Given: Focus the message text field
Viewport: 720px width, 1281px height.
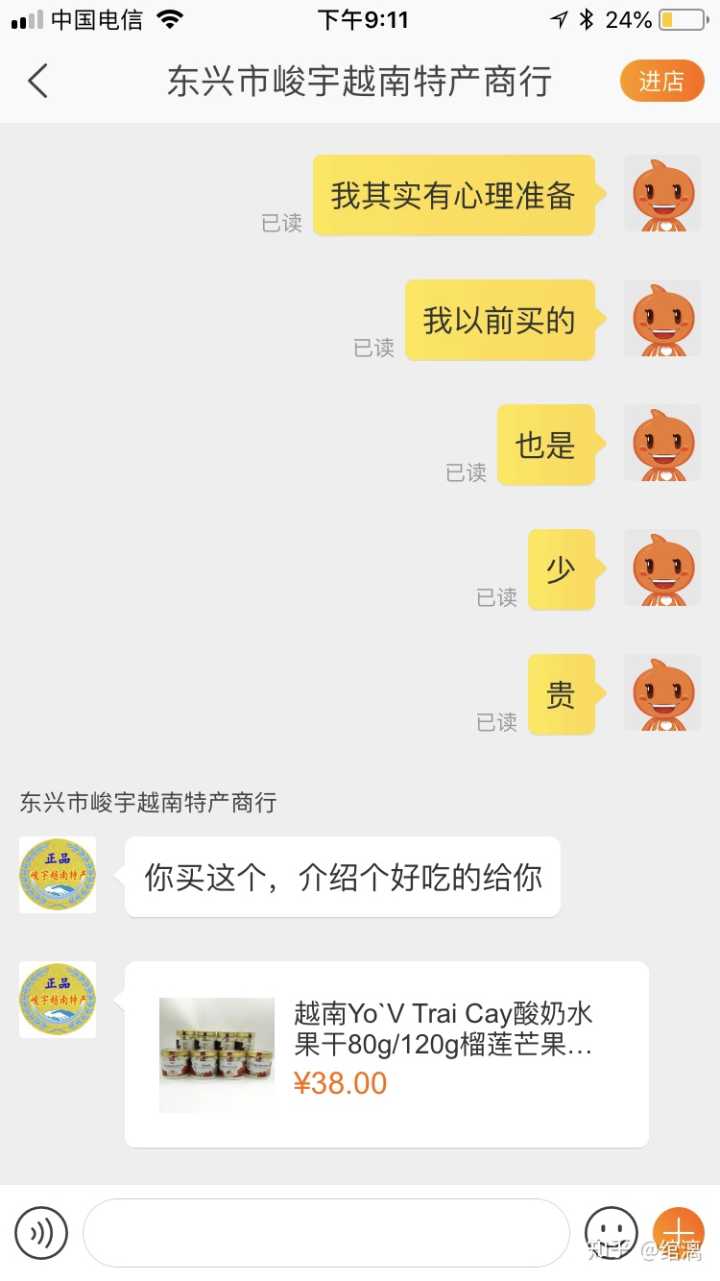Looking at the screenshot, I should [325, 1232].
